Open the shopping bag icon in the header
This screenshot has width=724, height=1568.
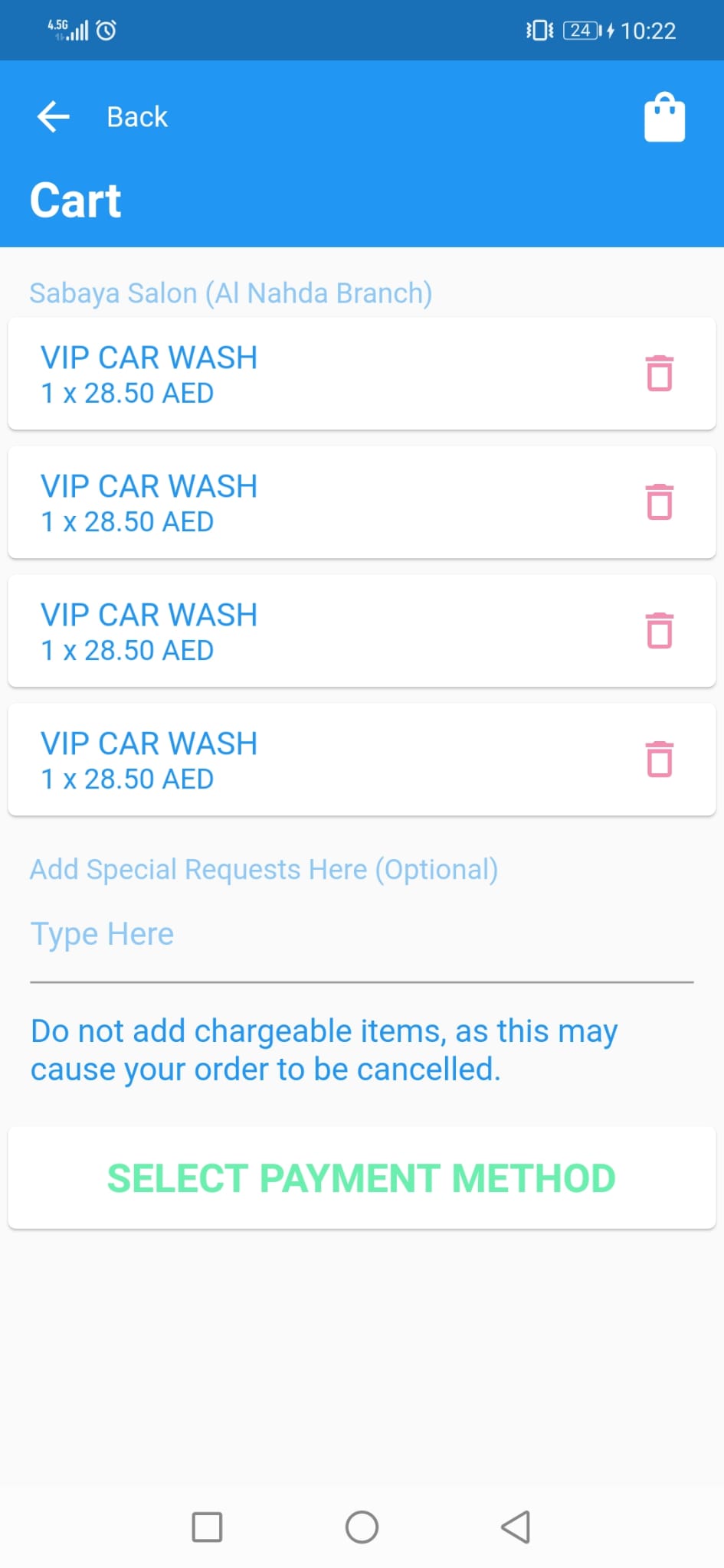click(663, 116)
